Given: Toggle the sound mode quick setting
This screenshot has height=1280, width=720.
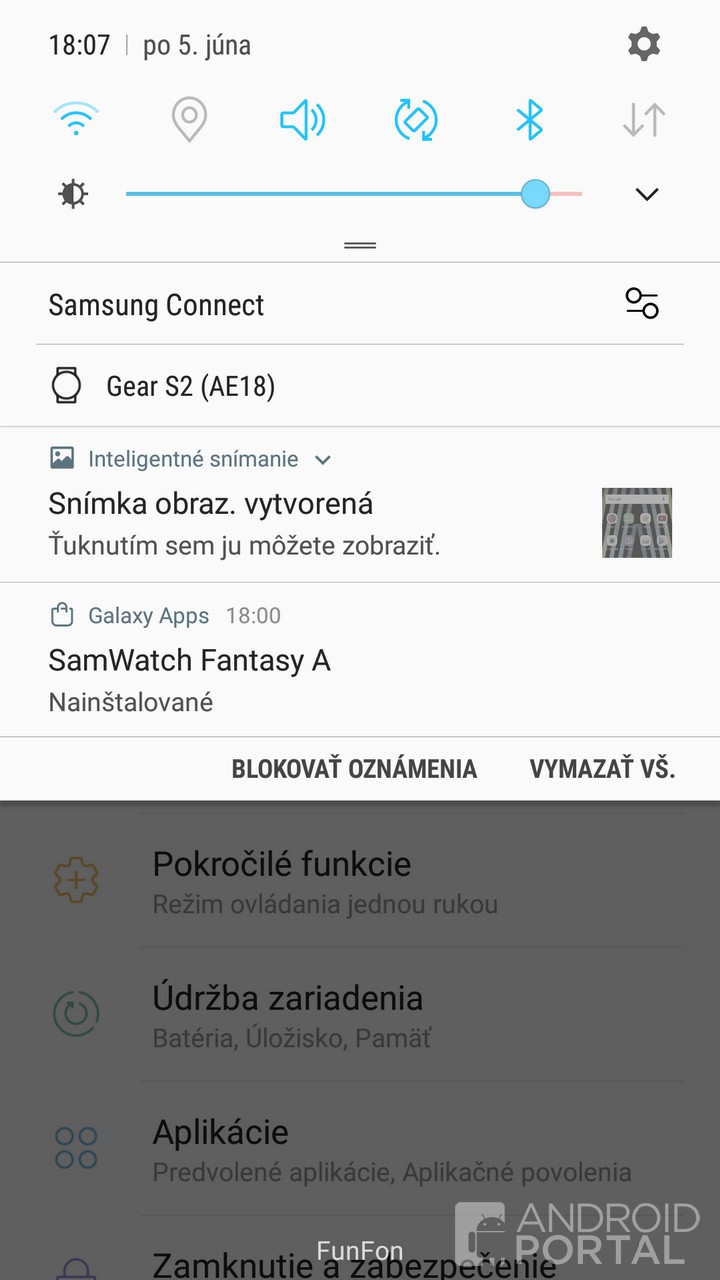Looking at the screenshot, I should pyautogui.click(x=302, y=120).
